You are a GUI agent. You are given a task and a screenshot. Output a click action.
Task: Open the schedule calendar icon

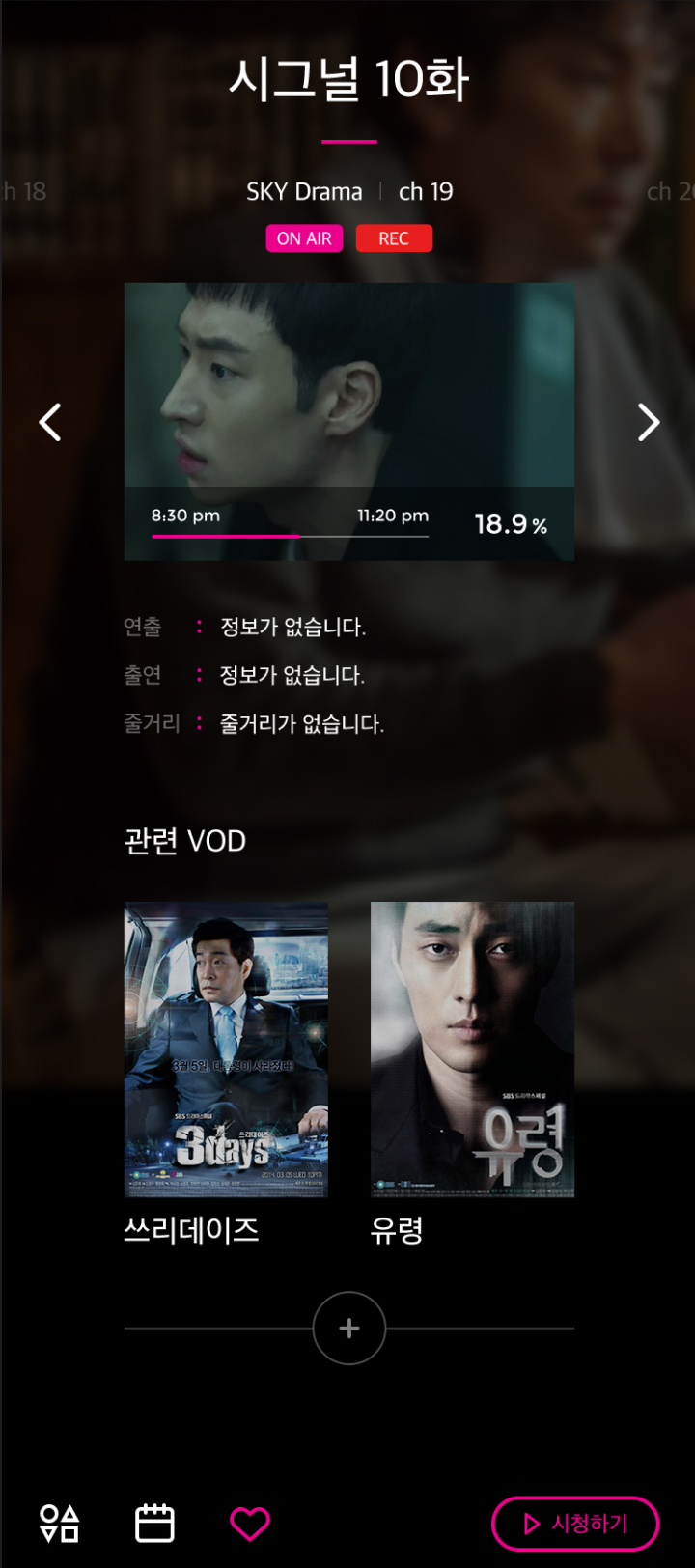pyautogui.click(x=154, y=1524)
